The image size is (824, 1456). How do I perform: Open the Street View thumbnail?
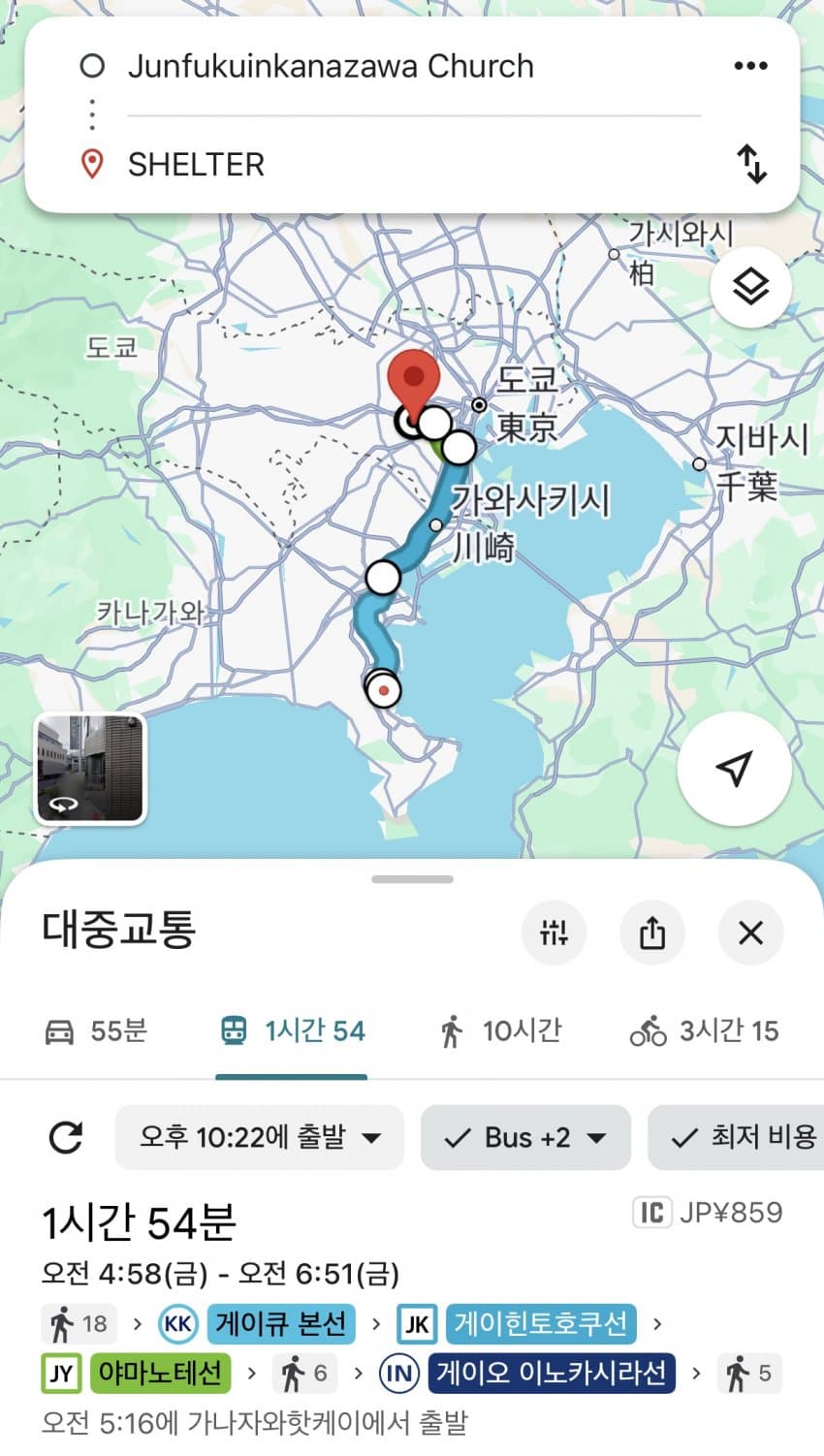click(x=91, y=769)
